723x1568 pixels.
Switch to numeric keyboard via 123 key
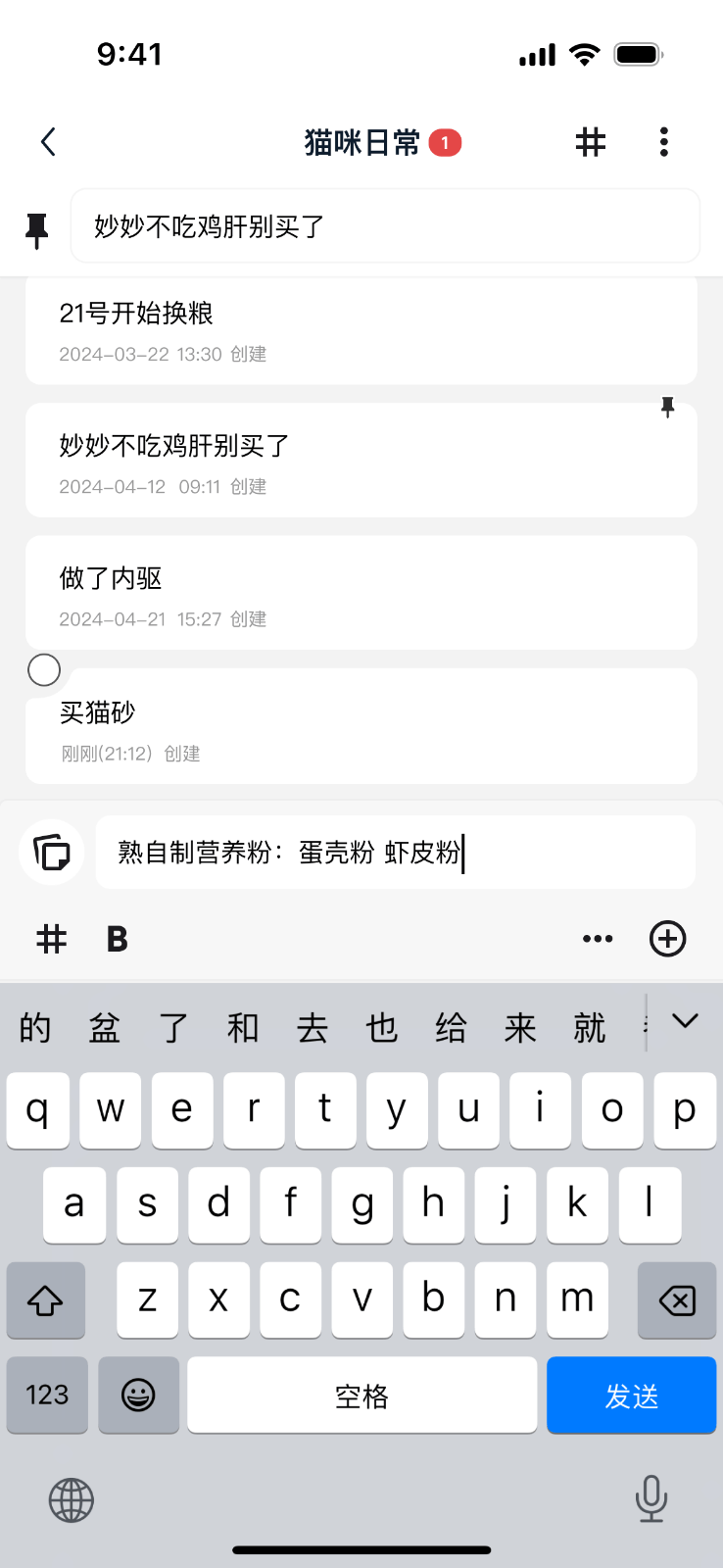46,1395
